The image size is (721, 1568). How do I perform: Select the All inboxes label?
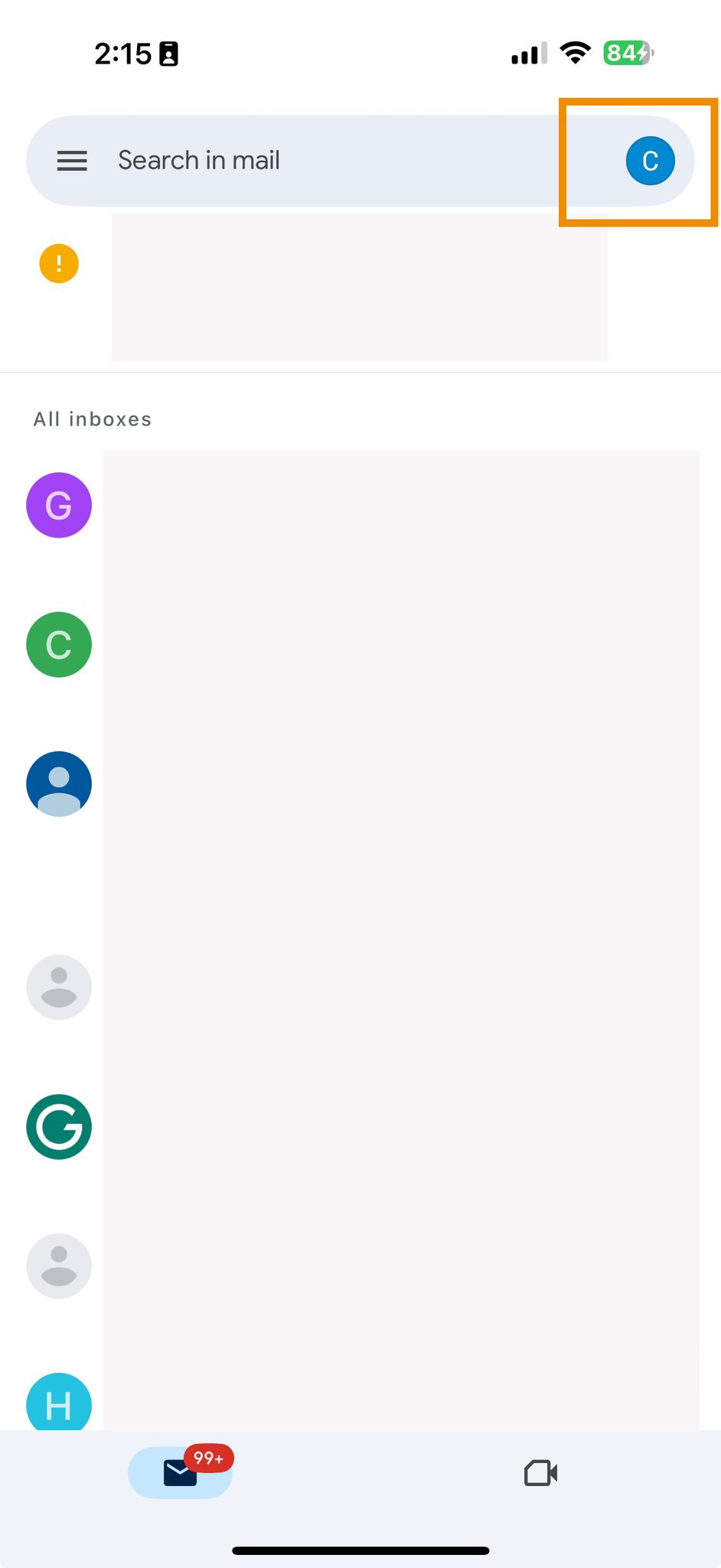pos(92,419)
